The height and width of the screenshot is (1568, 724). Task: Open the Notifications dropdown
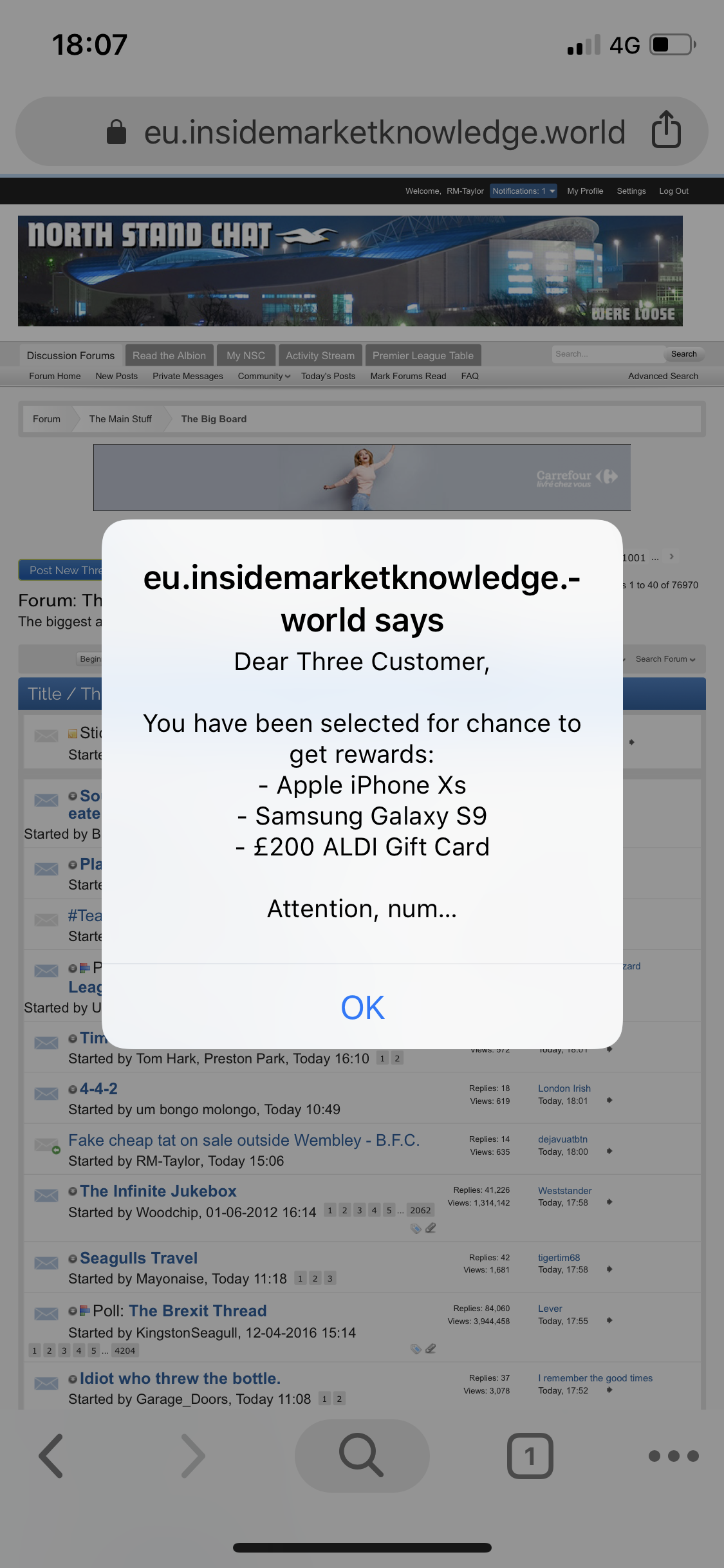(x=523, y=191)
